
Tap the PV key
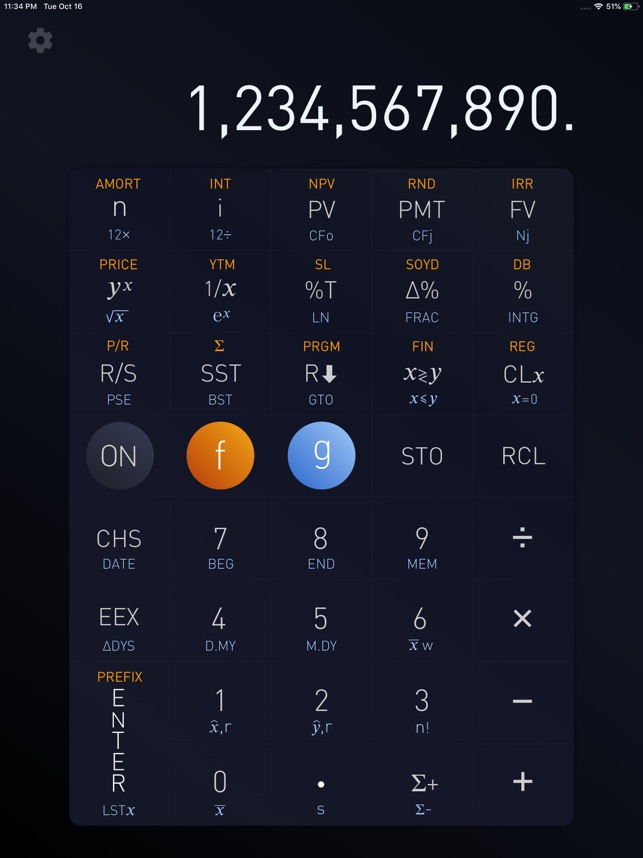(x=321, y=210)
